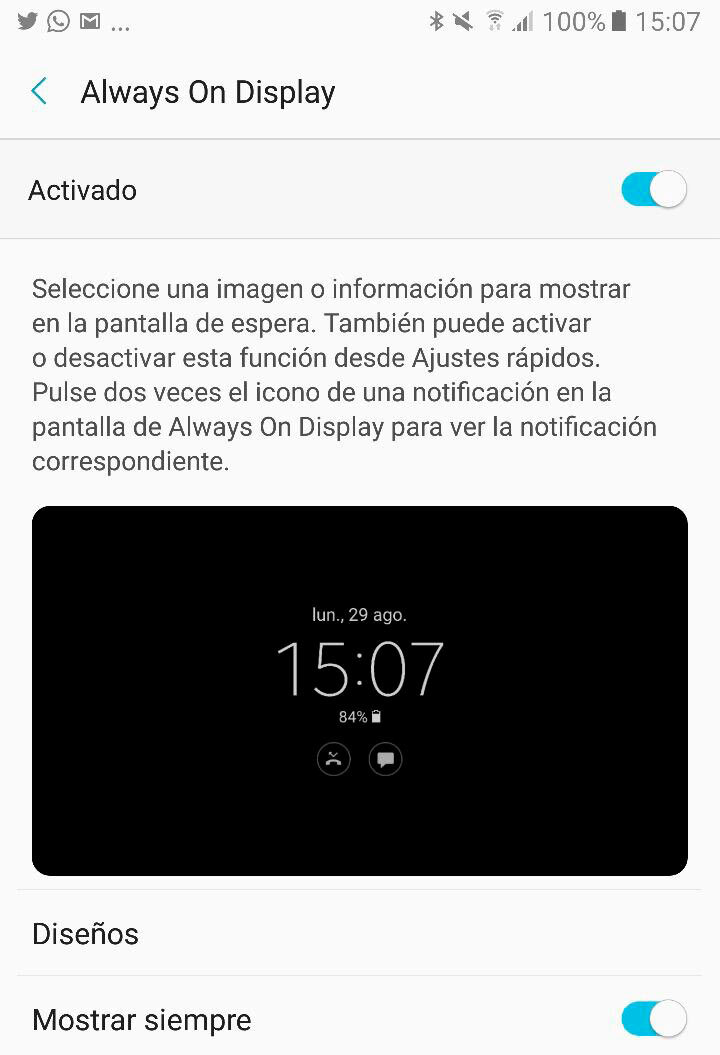Disable the Mostrar siempre toggle
Viewport: 720px width, 1055px height.
click(x=653, y=1019)
